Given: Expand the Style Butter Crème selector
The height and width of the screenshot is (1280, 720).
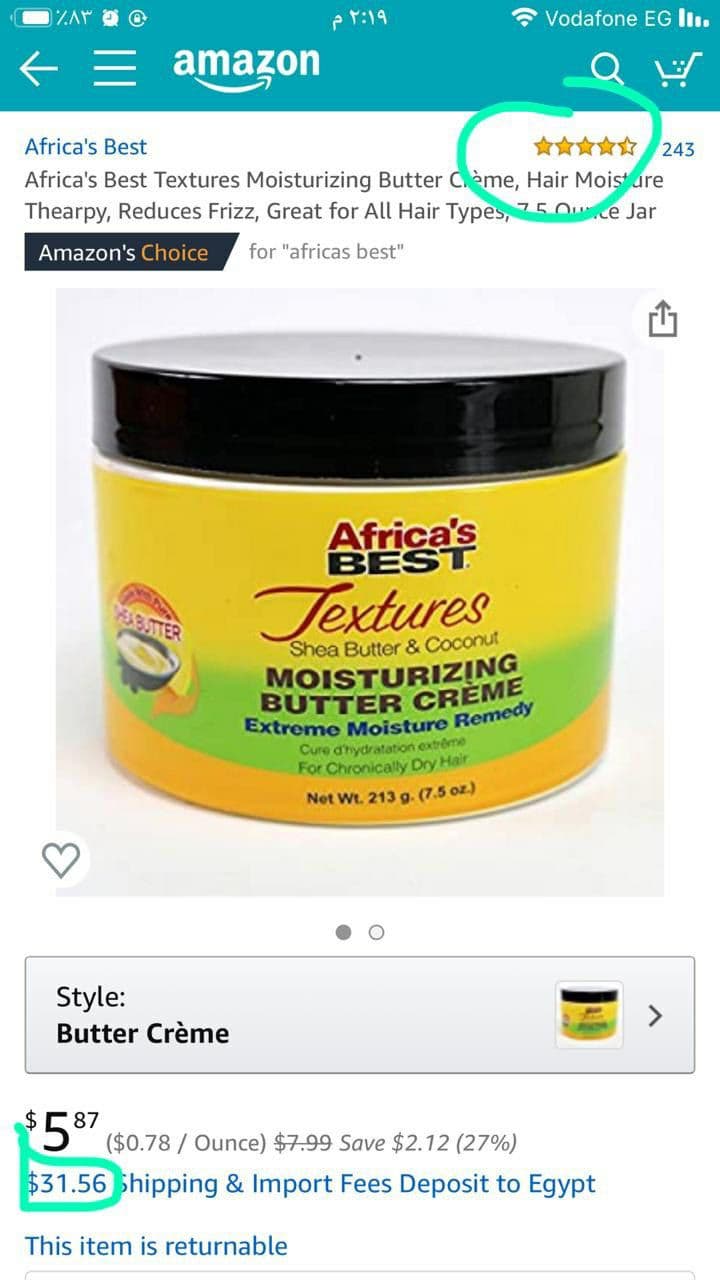Looking at the screenshot, I should (360, 1015).
